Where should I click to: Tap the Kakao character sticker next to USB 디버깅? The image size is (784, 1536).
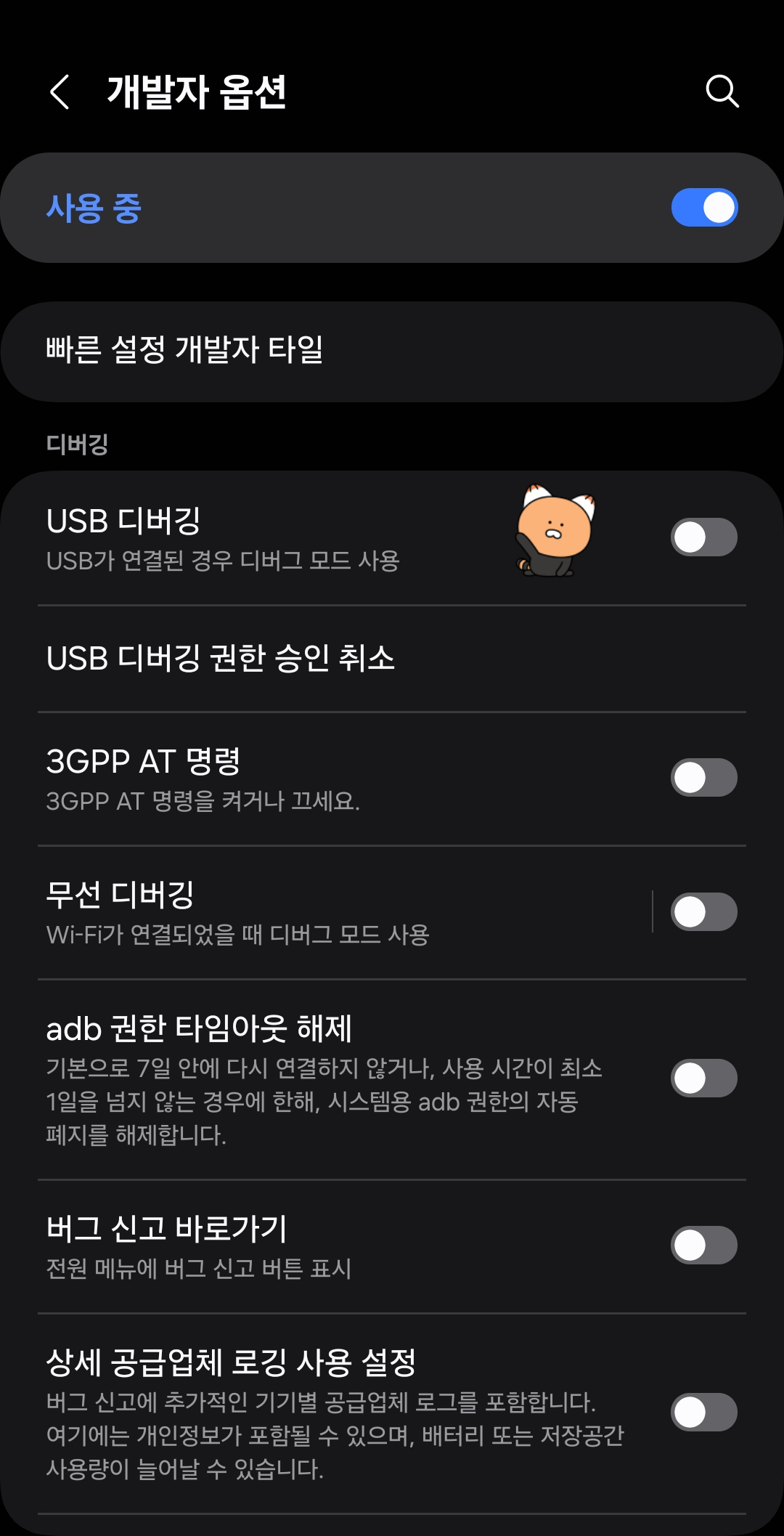555,537
